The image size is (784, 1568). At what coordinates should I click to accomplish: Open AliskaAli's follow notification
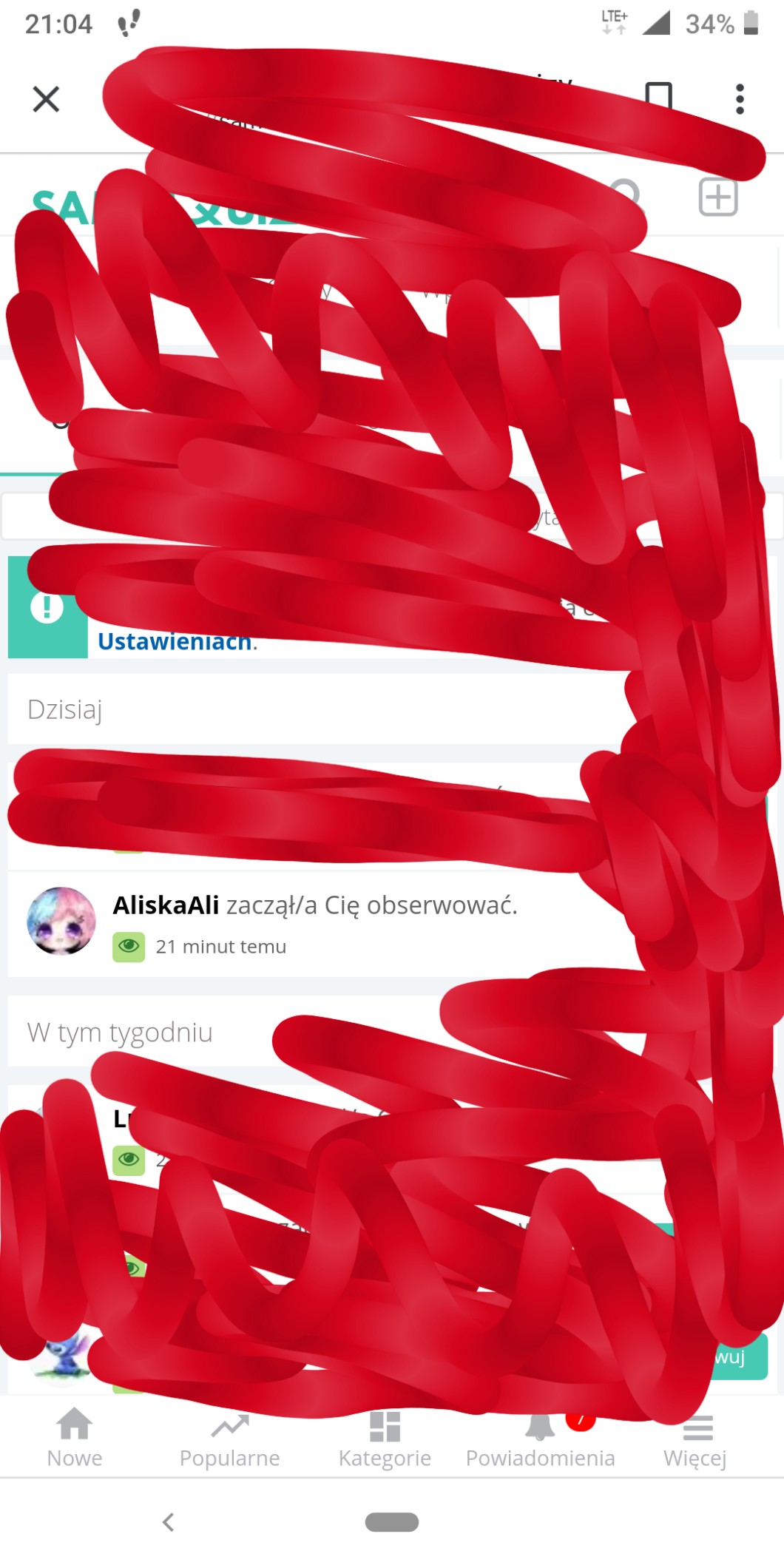pos(314,923)
